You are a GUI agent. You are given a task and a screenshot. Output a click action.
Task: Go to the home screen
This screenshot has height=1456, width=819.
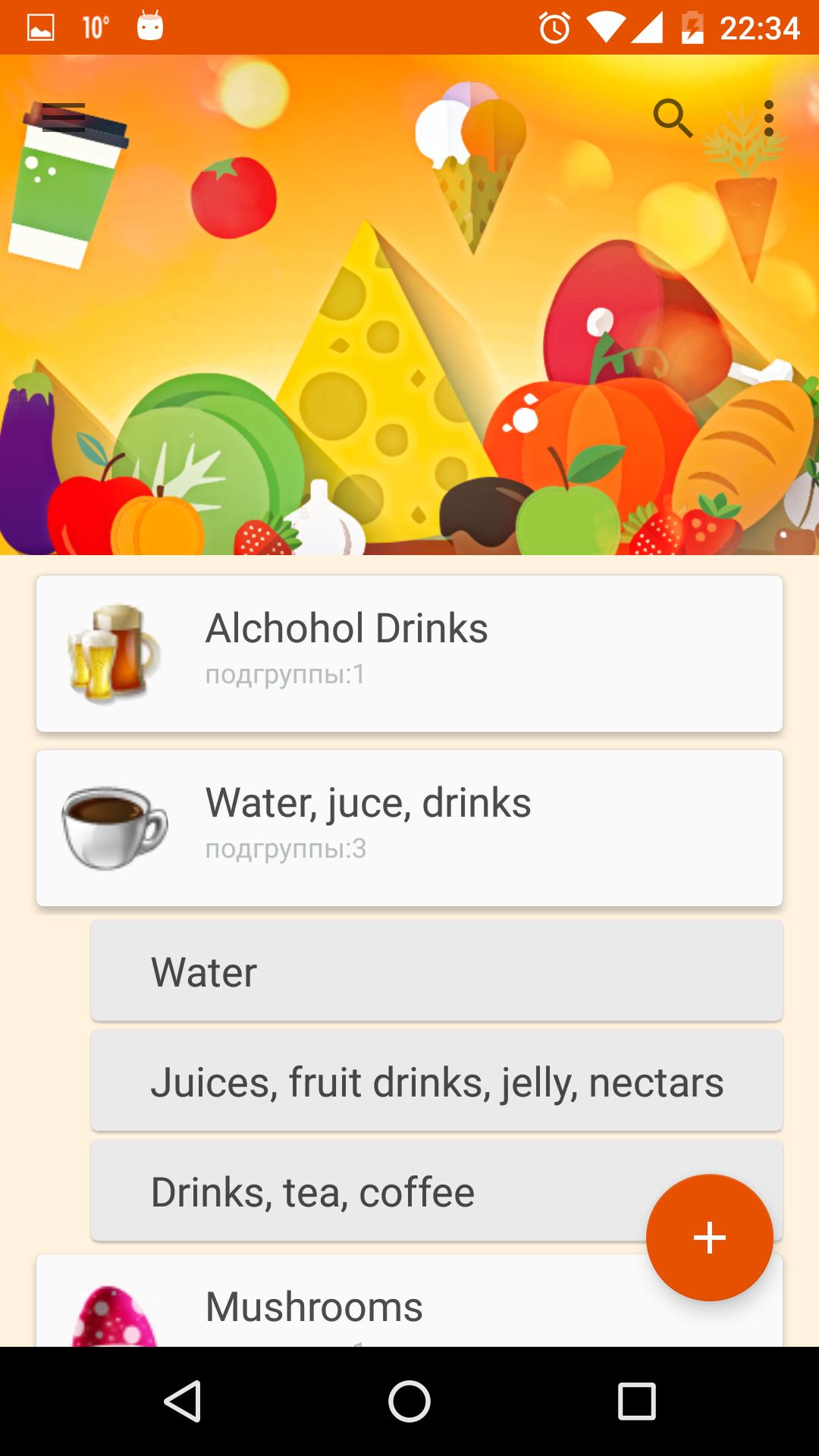(409, 1401)
